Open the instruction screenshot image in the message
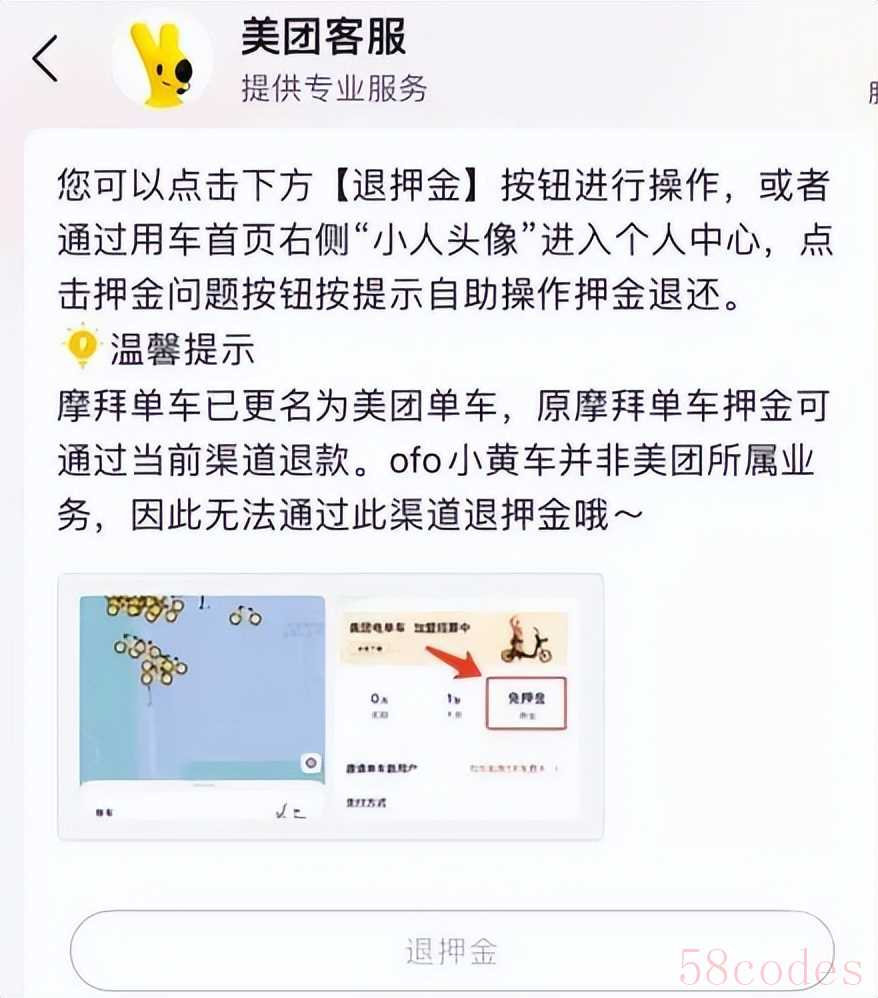878x998 pixels. (330, 707)
